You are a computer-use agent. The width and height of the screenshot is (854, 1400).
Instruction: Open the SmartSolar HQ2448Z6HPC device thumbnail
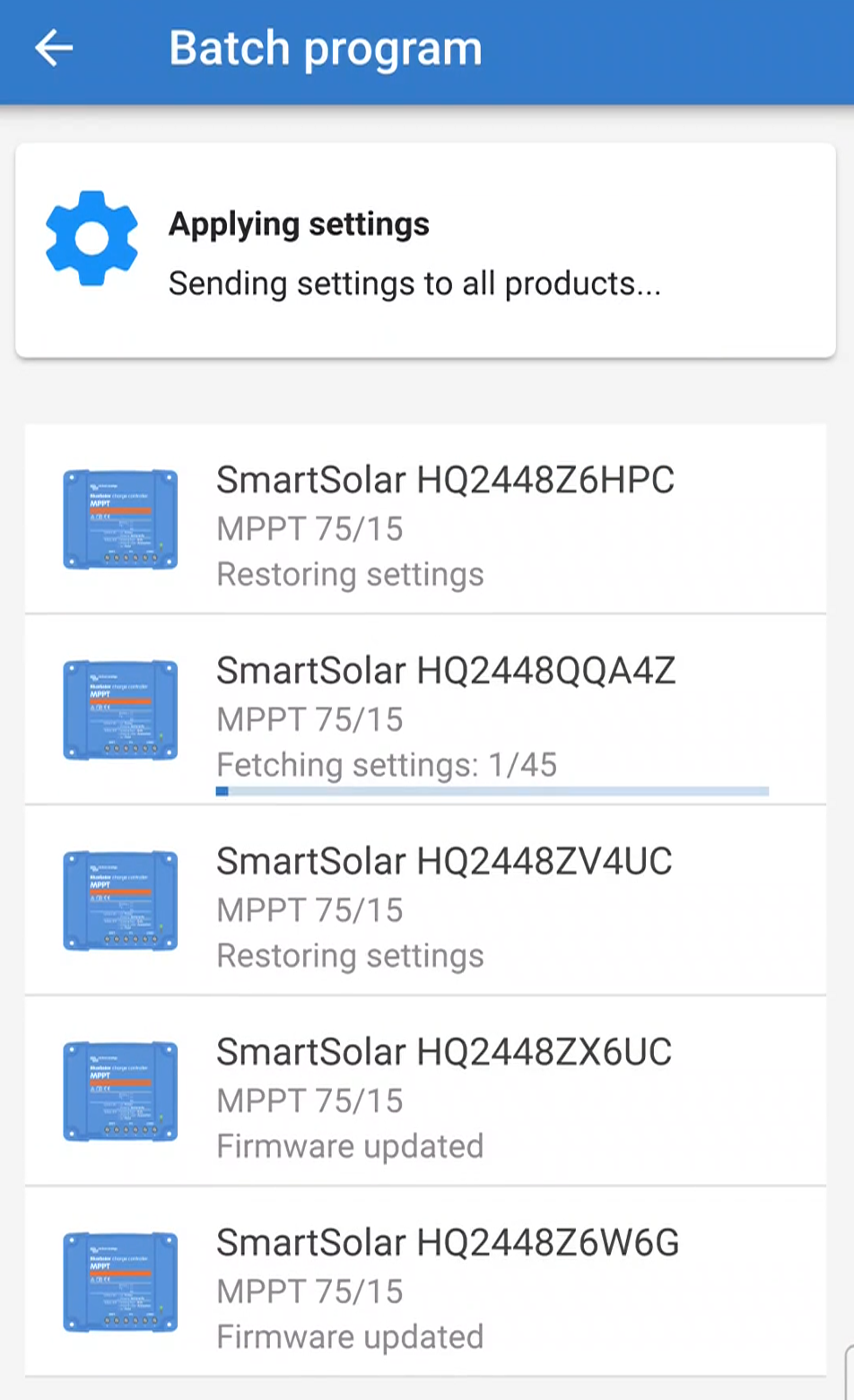pos(120,518)
